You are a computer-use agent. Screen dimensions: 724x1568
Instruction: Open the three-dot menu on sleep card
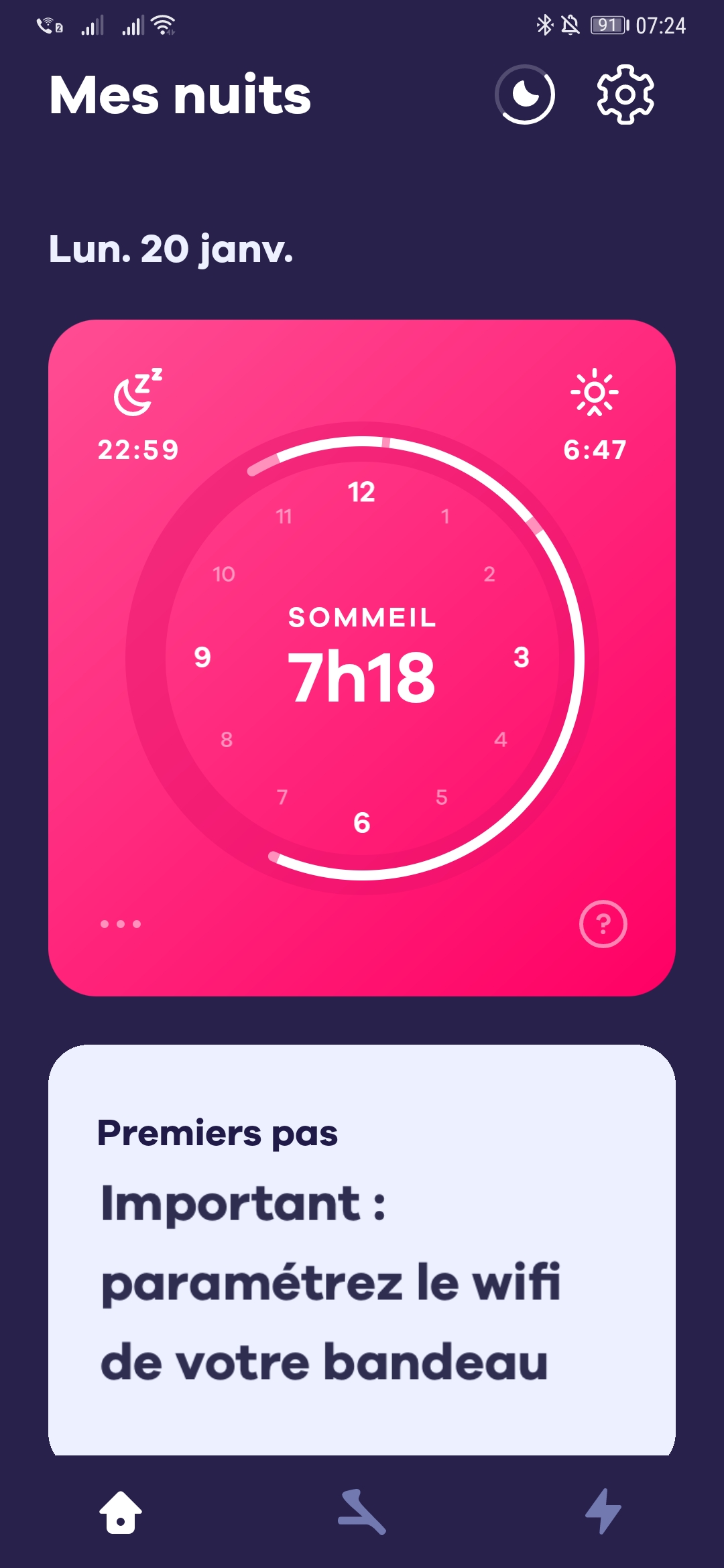pos(121,924)
